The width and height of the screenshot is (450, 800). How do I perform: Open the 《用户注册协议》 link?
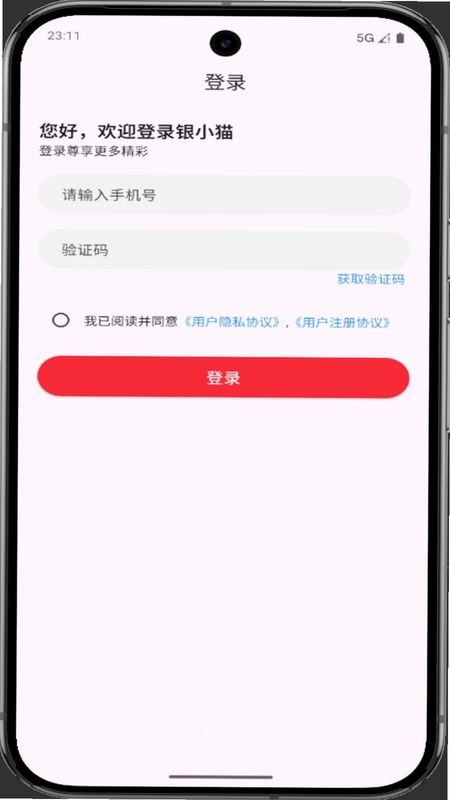343,322
